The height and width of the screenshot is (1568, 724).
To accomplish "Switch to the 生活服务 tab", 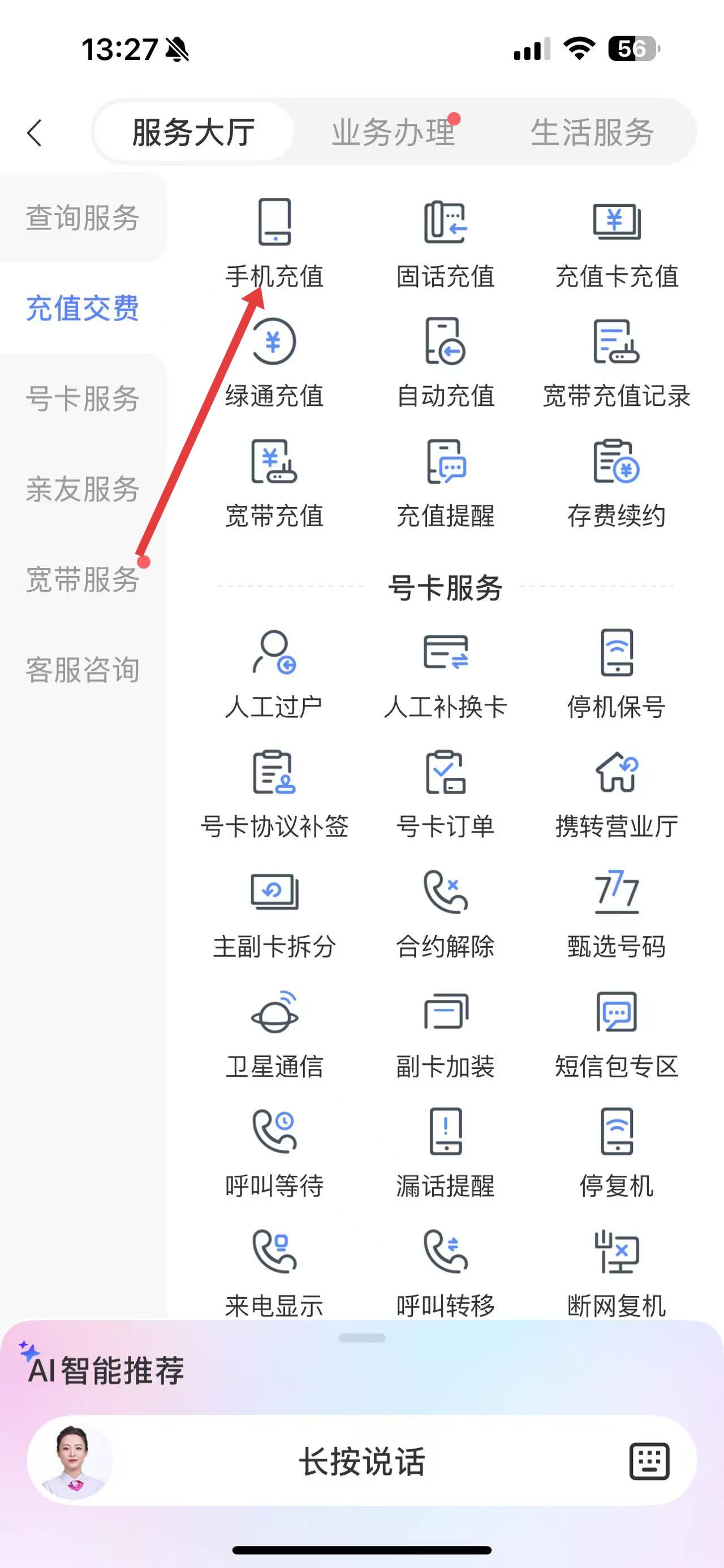I will click(592, 133).
